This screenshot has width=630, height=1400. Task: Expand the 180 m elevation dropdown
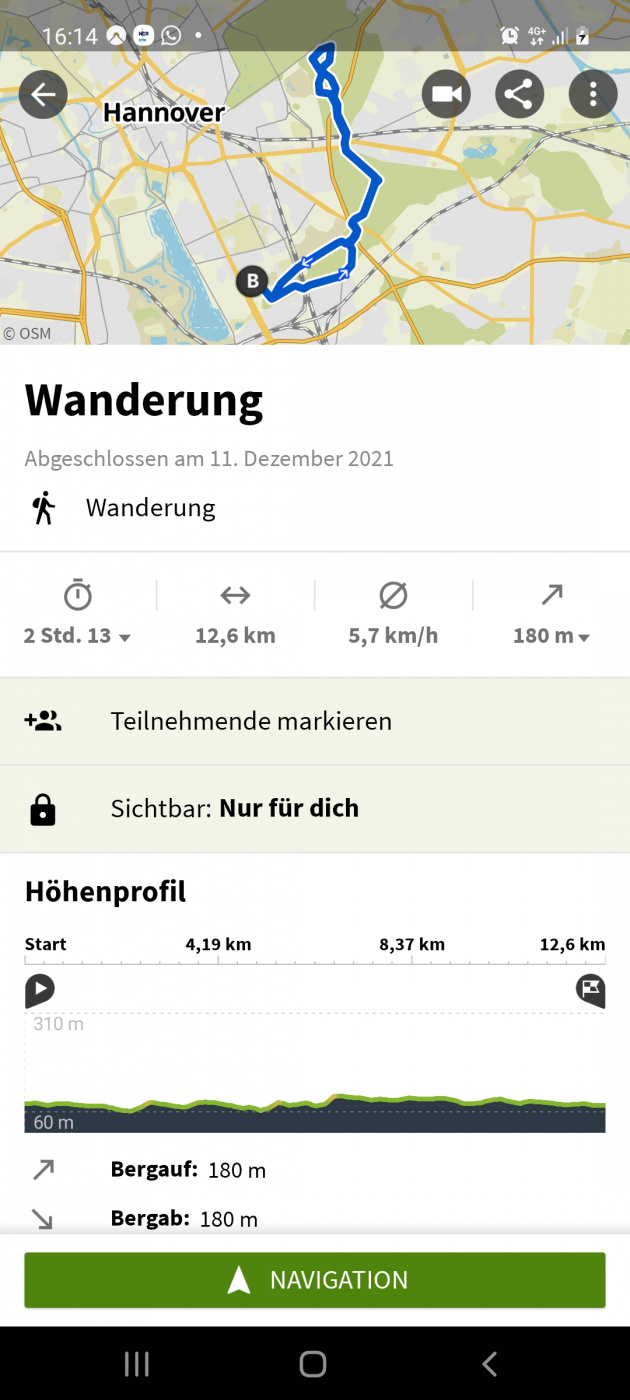[551, 636]
